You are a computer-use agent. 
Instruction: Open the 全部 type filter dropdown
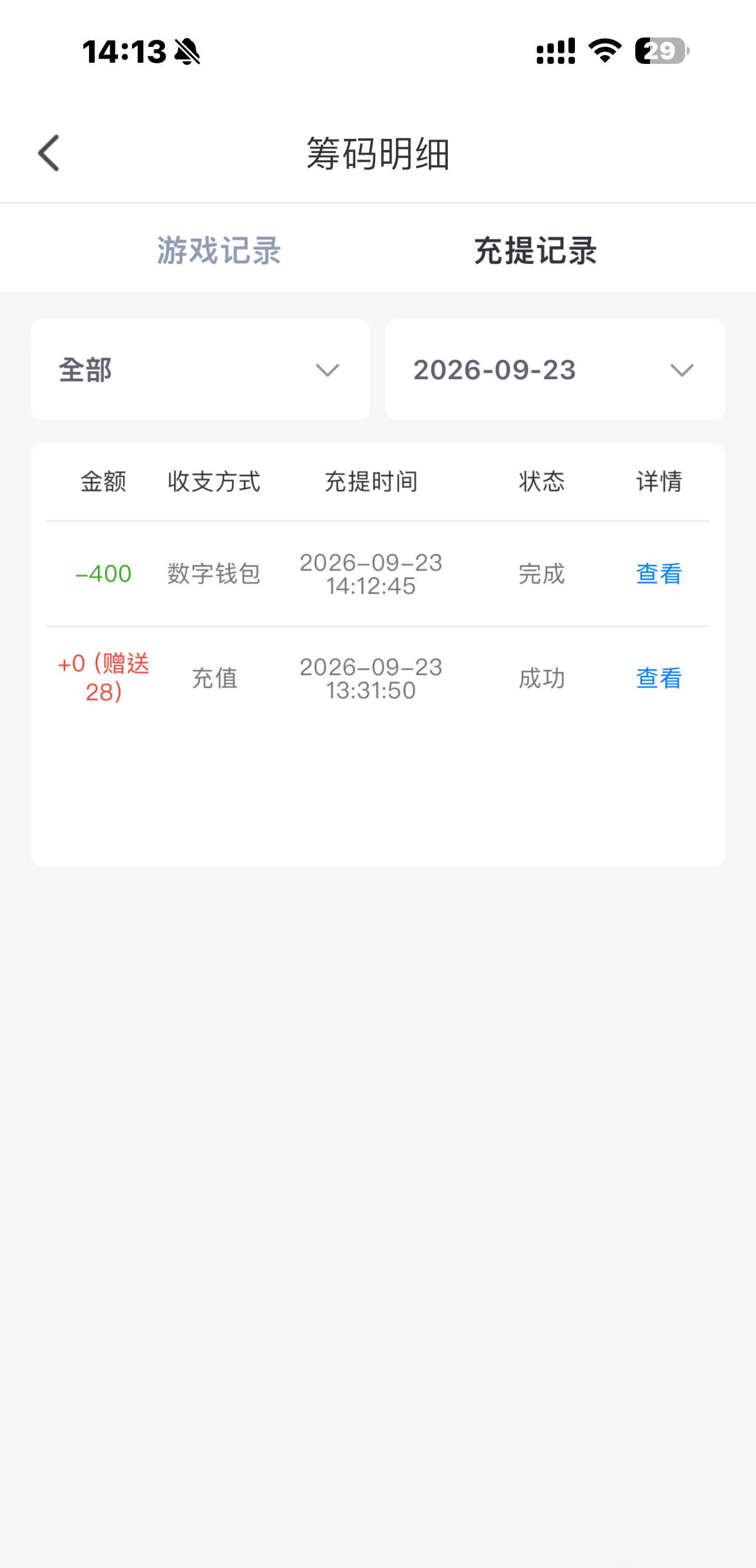[200, 369]
